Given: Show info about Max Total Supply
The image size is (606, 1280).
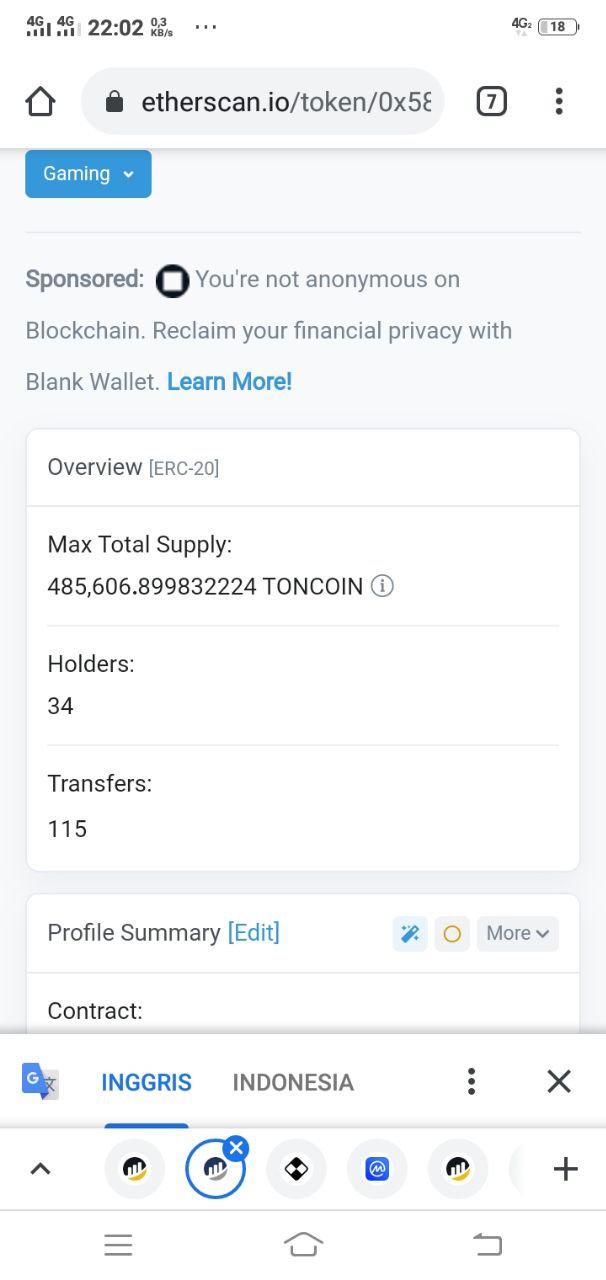Looking at the screenshot, I should pyautogui.click(x=382, y=586).
